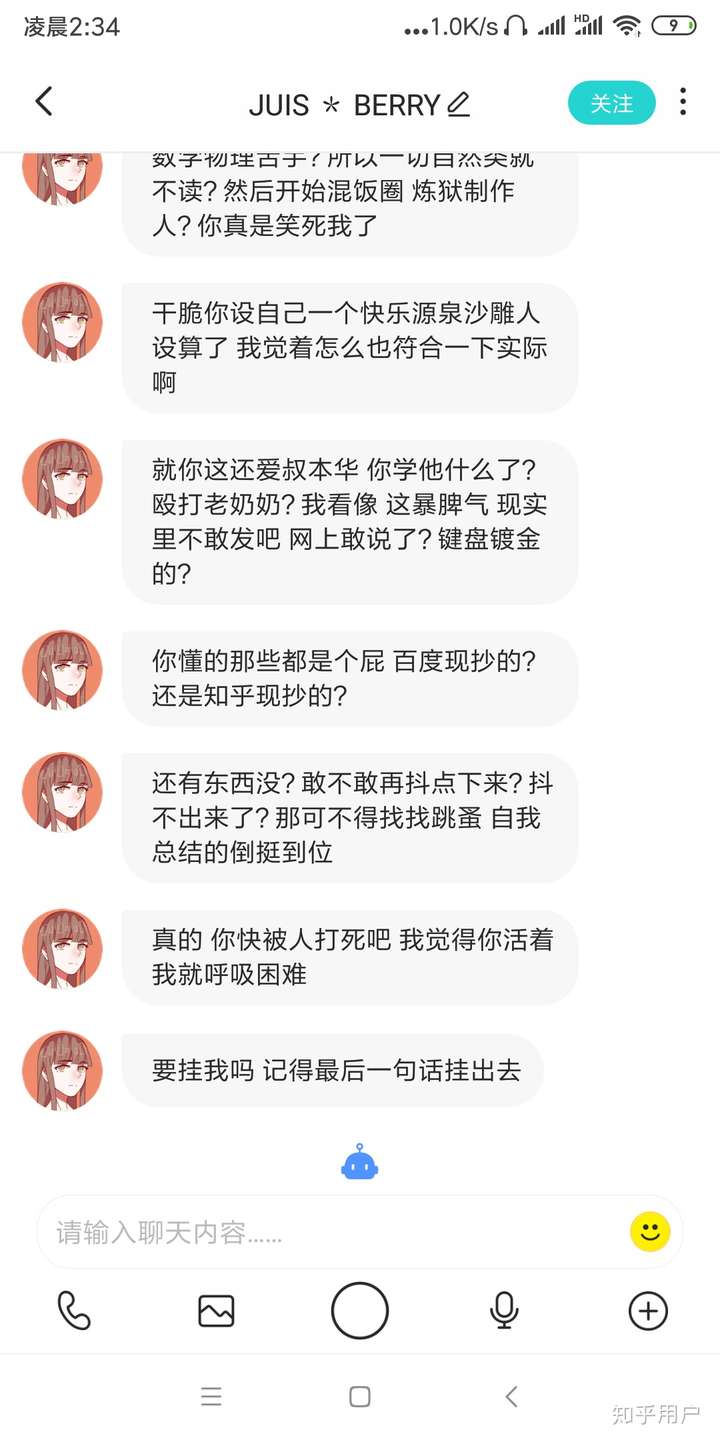Tap the 关注 follow button
The image size is (720, 1440).
coord(611,103)
